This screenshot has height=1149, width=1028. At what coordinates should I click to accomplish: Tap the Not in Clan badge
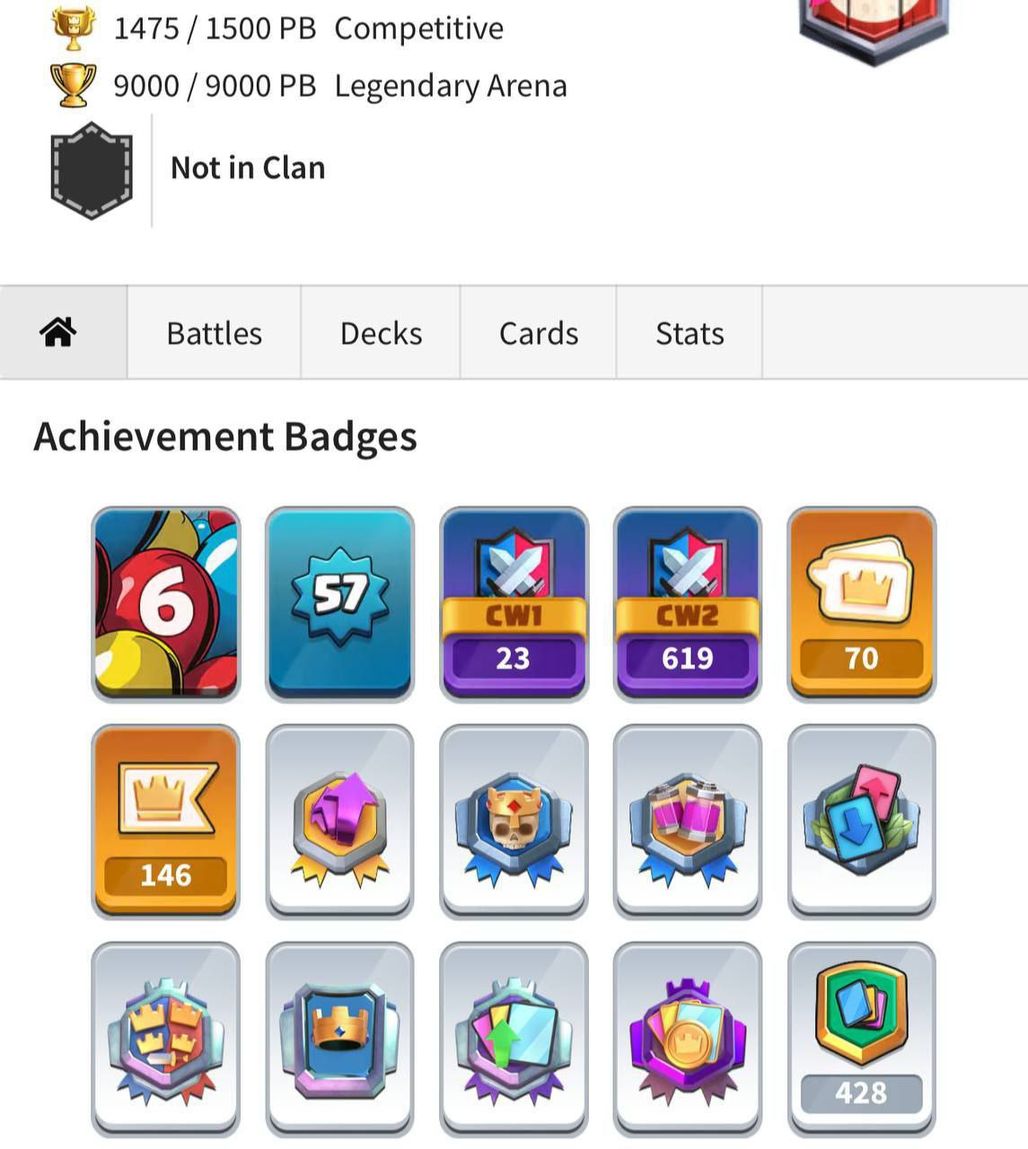91,170
